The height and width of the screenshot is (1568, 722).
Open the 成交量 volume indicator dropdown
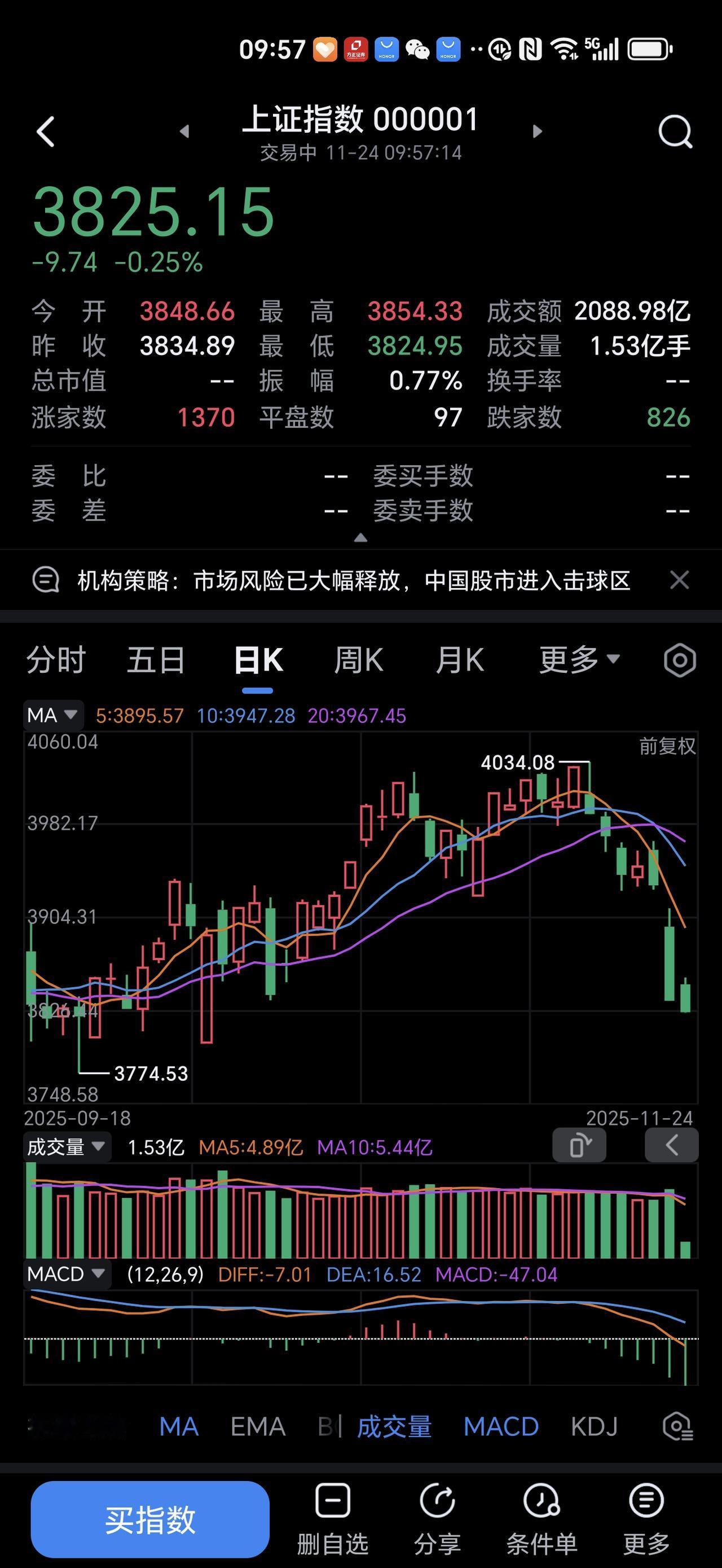click(x=67, y=1146)
